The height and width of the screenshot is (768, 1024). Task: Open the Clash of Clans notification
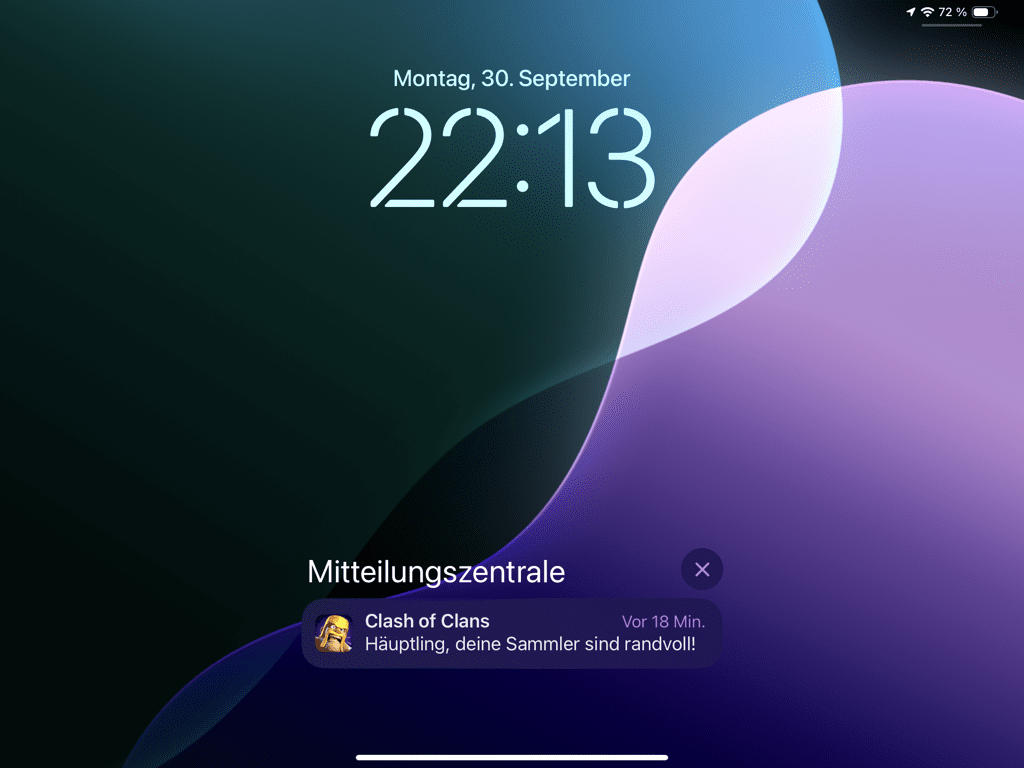pos(511,633)
